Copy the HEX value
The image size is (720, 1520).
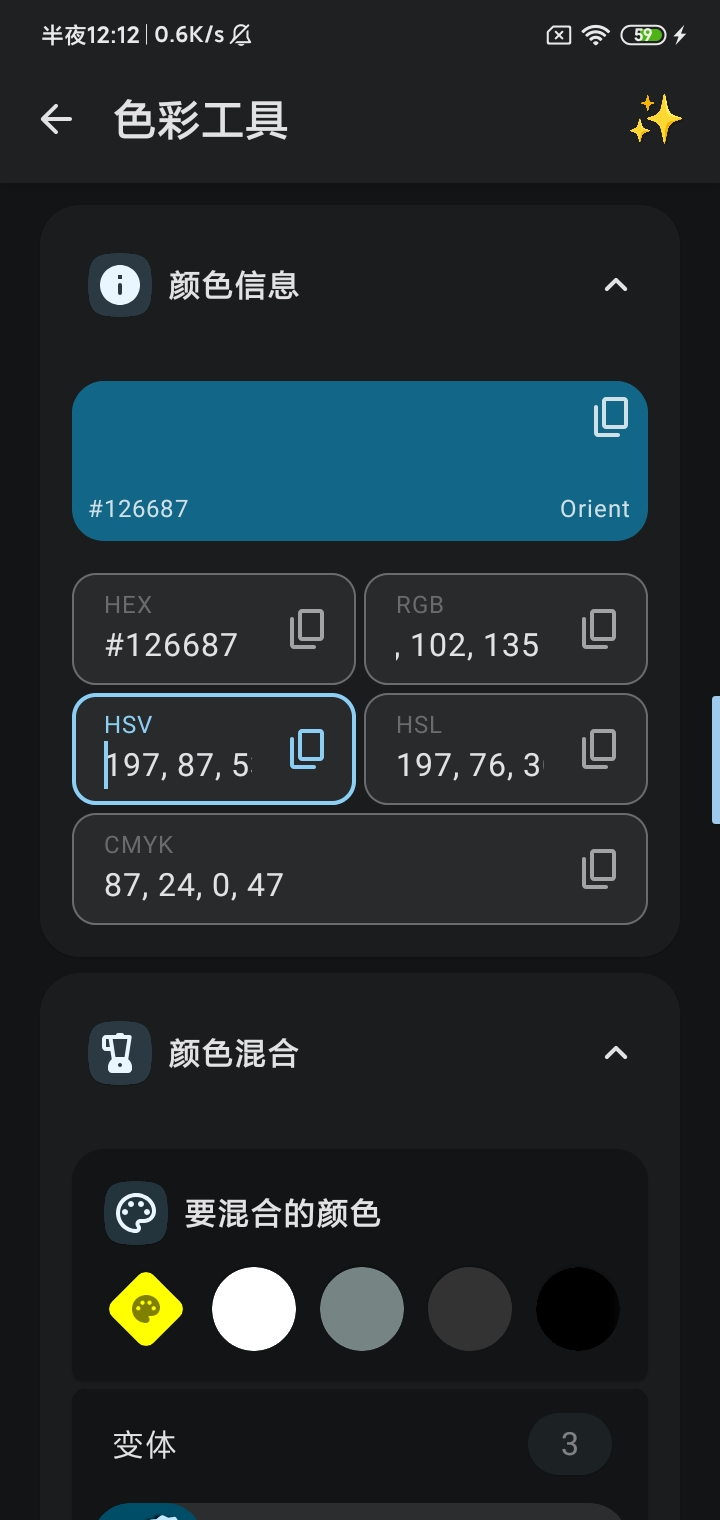click(307, 629)
